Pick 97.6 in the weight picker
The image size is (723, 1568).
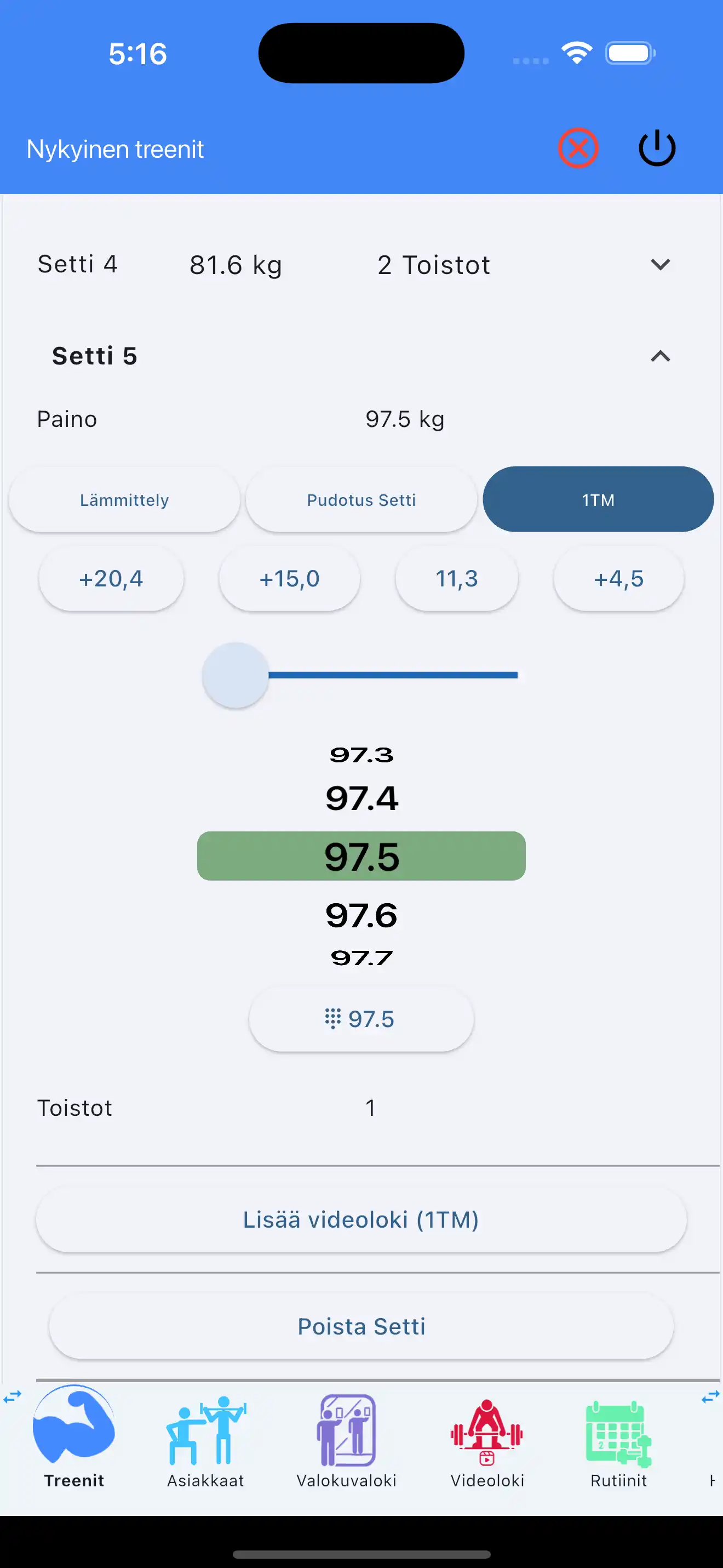tap(361, 915)
